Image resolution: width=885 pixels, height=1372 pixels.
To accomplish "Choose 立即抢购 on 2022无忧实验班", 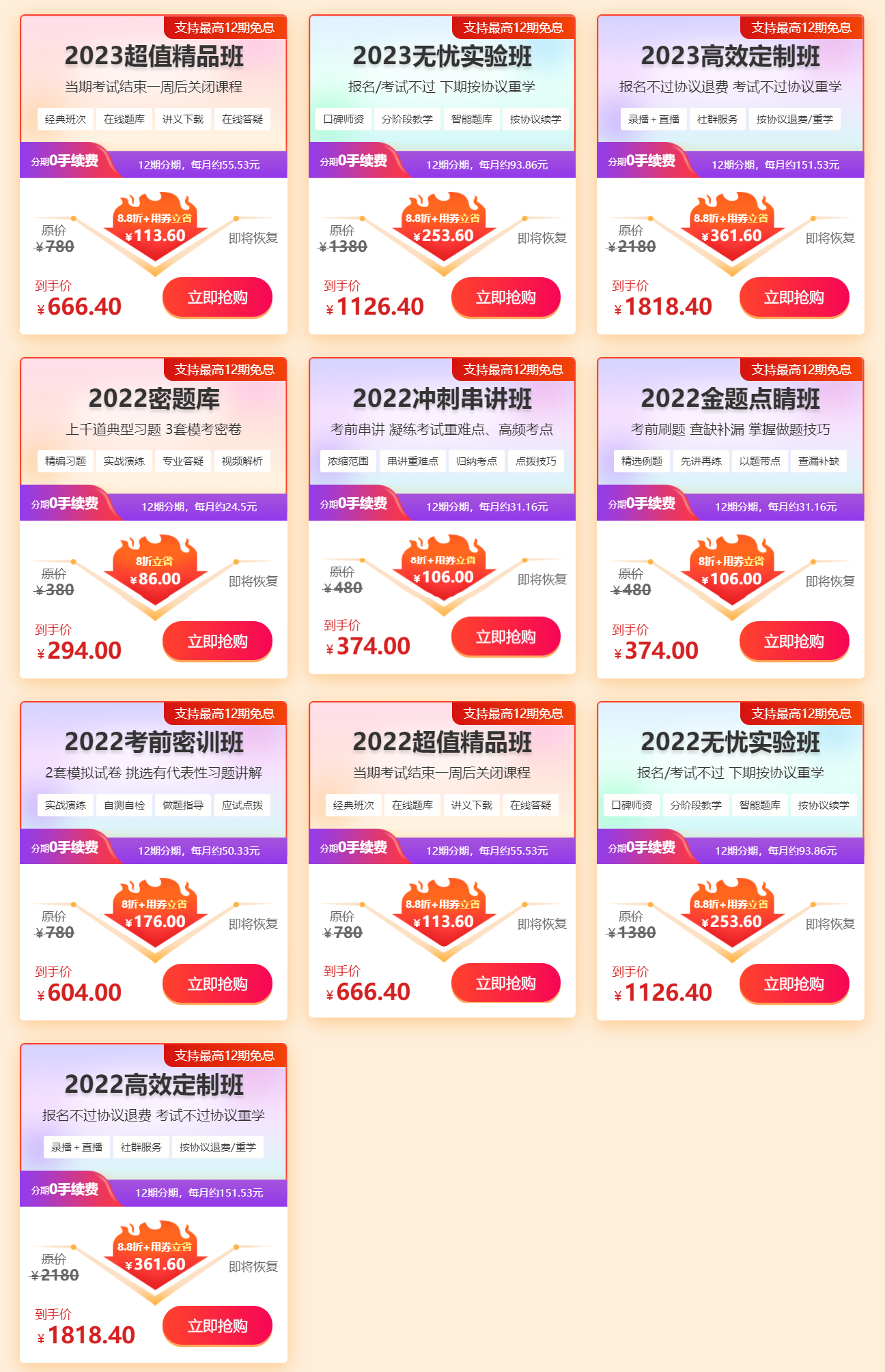I will coord(793,984).
